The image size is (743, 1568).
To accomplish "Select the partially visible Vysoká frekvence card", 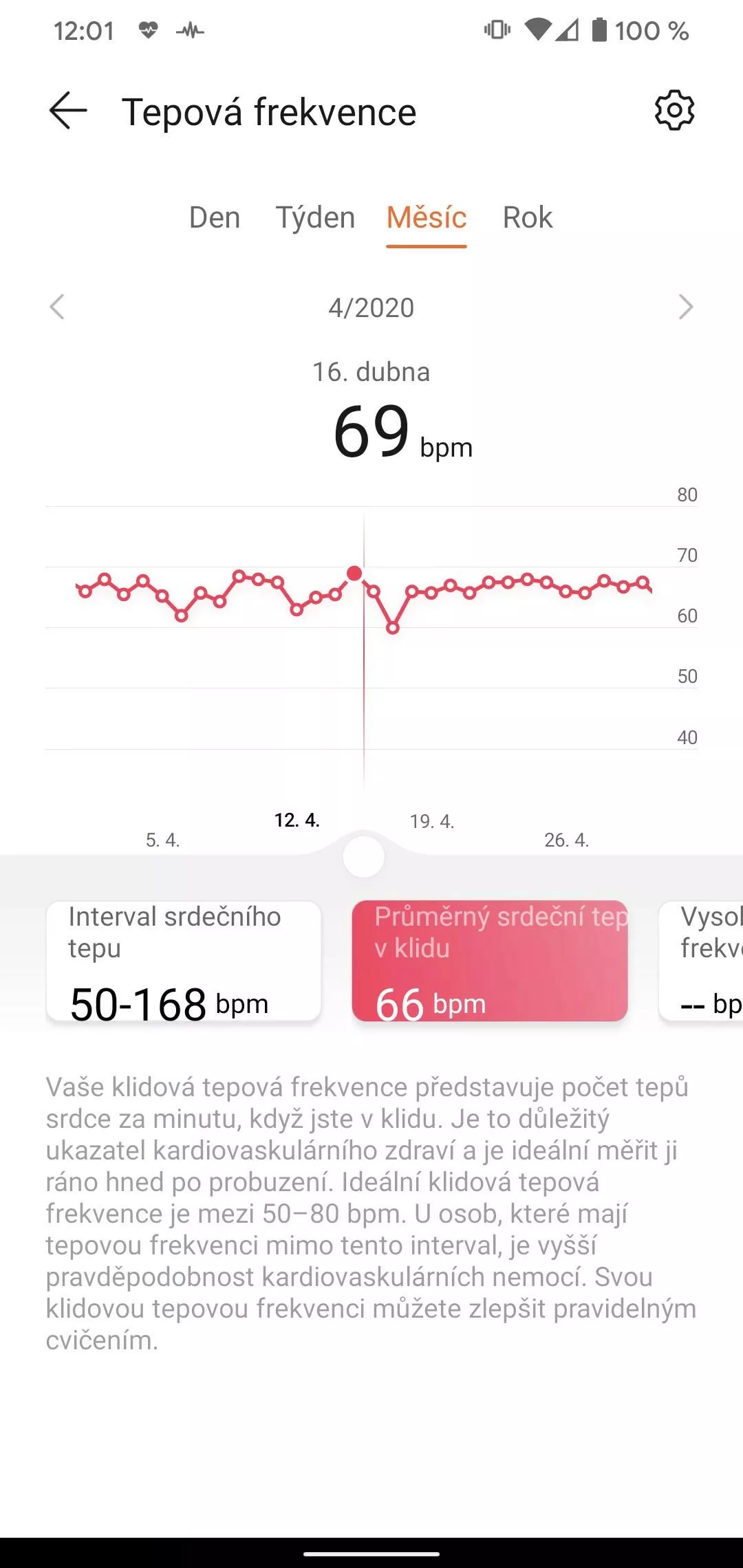I will point(700,961).
